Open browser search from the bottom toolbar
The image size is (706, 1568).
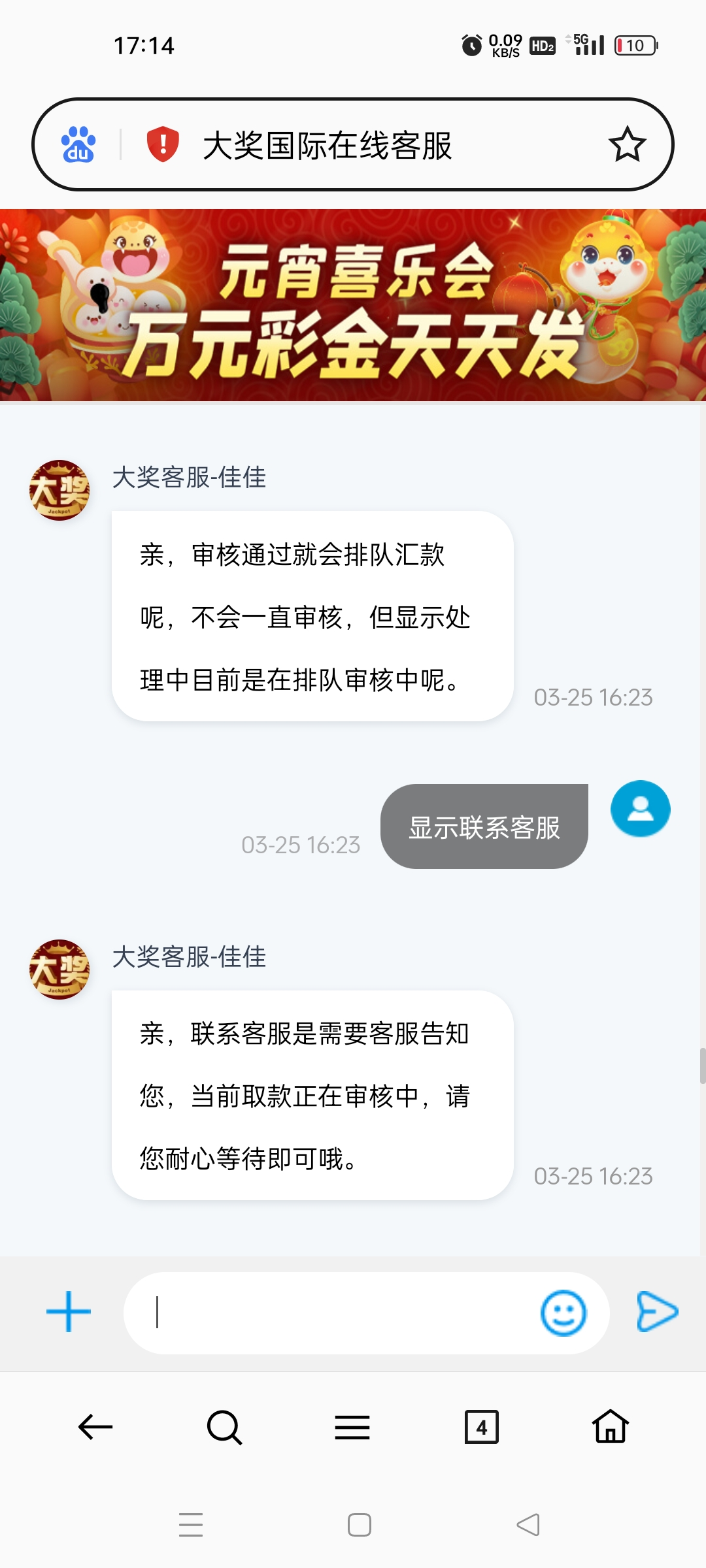(x=224, y=1427)
